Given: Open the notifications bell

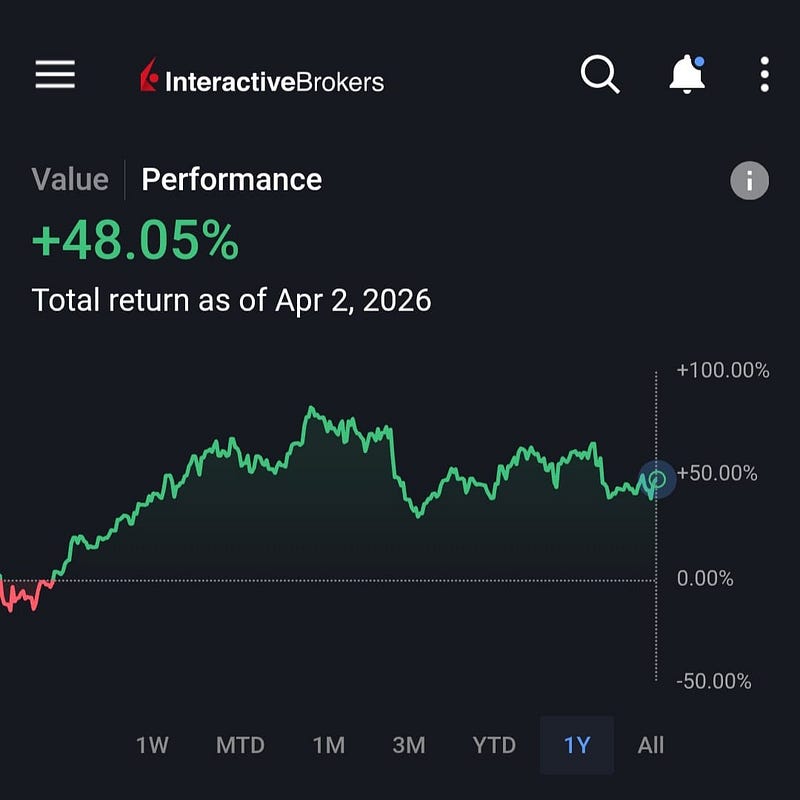Looking at the screenshot, I should pos(687,74).
